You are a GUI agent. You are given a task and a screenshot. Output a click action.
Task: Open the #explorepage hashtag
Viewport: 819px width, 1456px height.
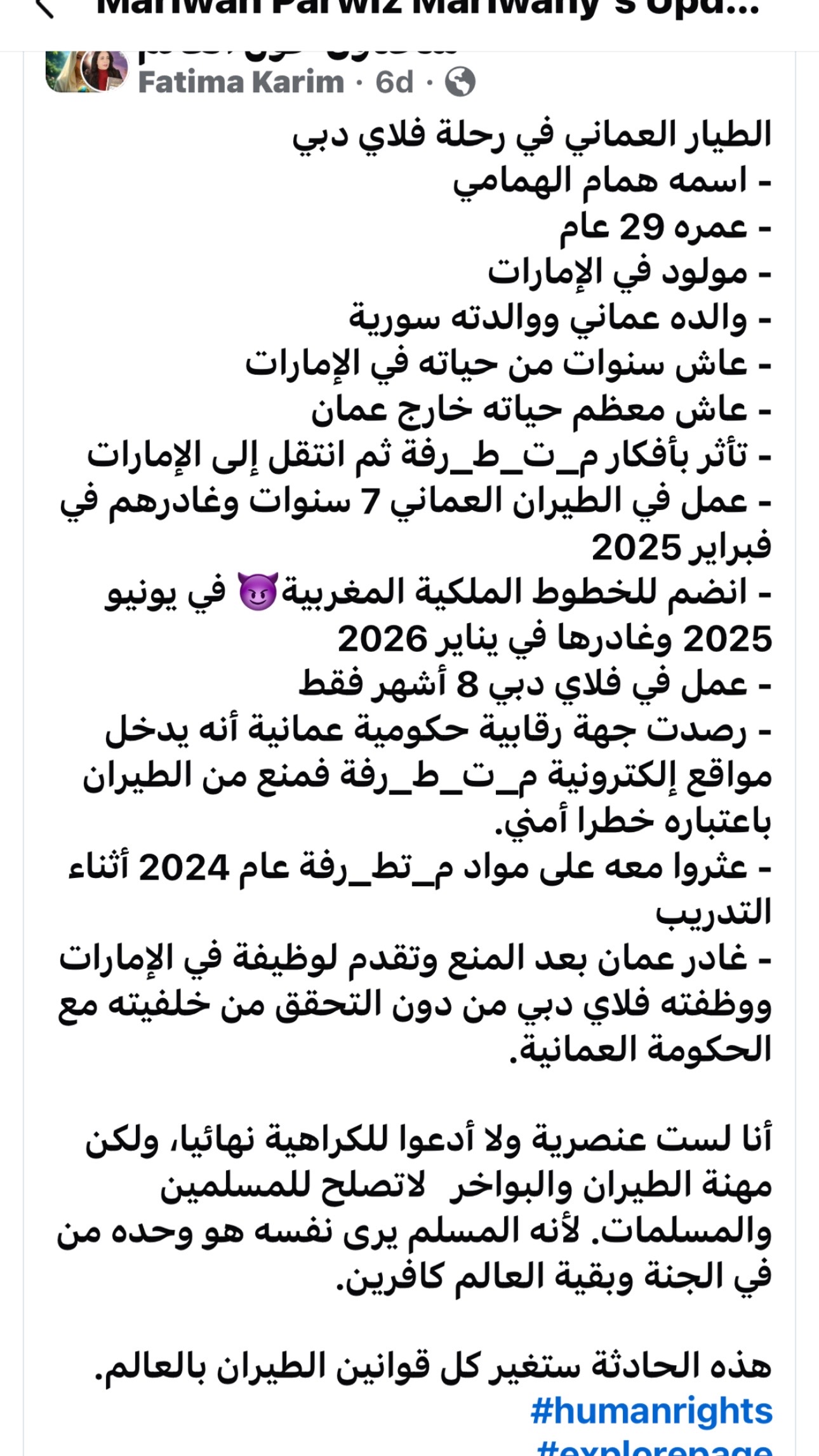click(x=654, y=1447)
